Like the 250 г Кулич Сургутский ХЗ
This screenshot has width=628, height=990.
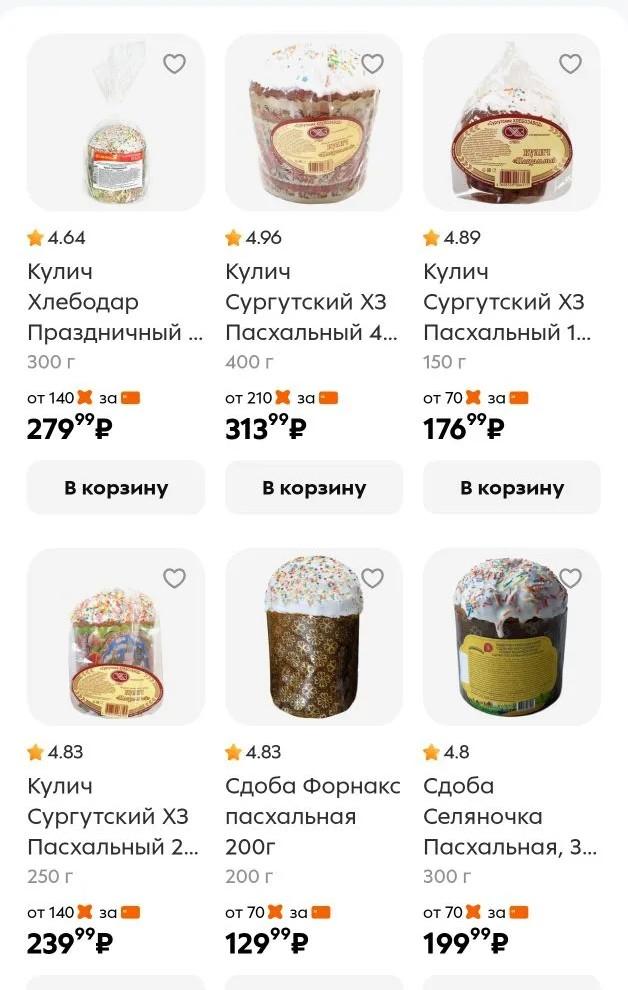[x=174, y=578]
